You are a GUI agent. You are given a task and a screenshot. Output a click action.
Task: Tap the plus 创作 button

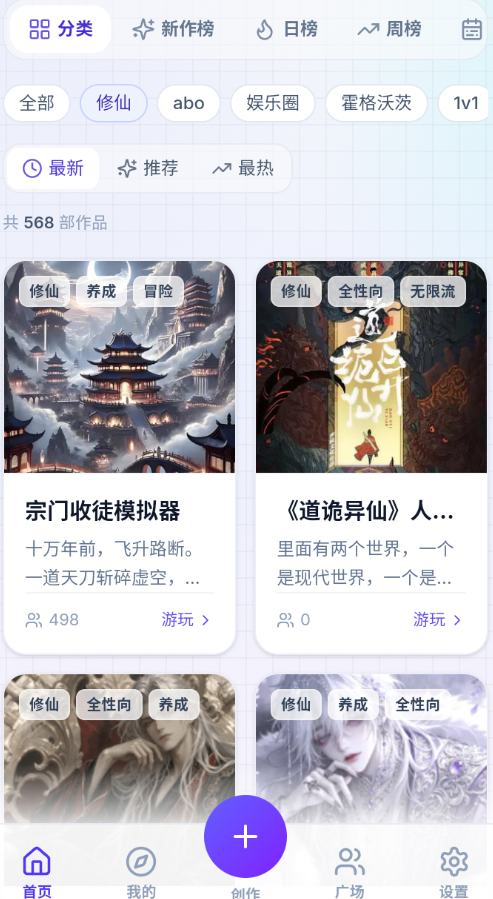[245, 837]
